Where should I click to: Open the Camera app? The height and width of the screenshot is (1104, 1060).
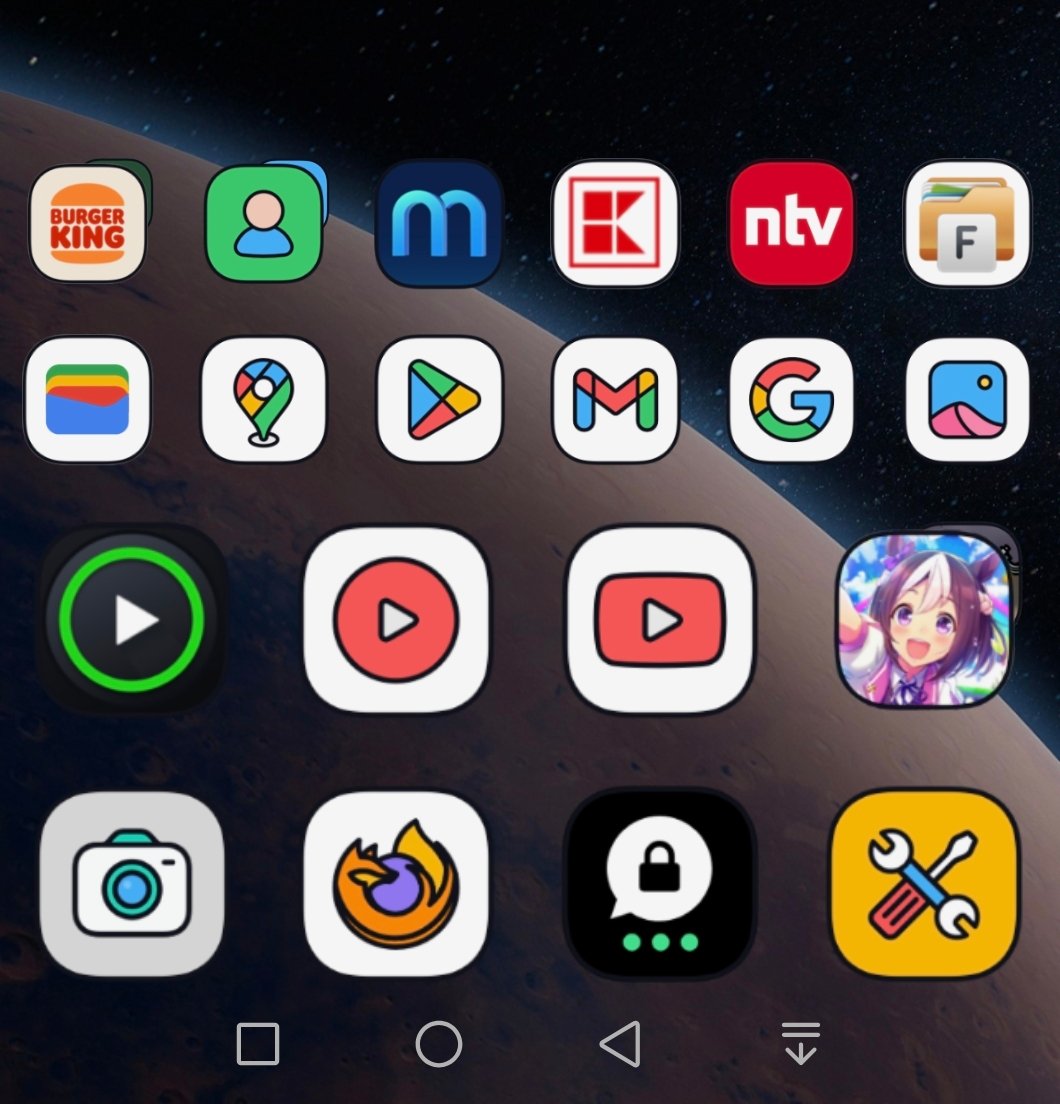(x=132, y=884)
